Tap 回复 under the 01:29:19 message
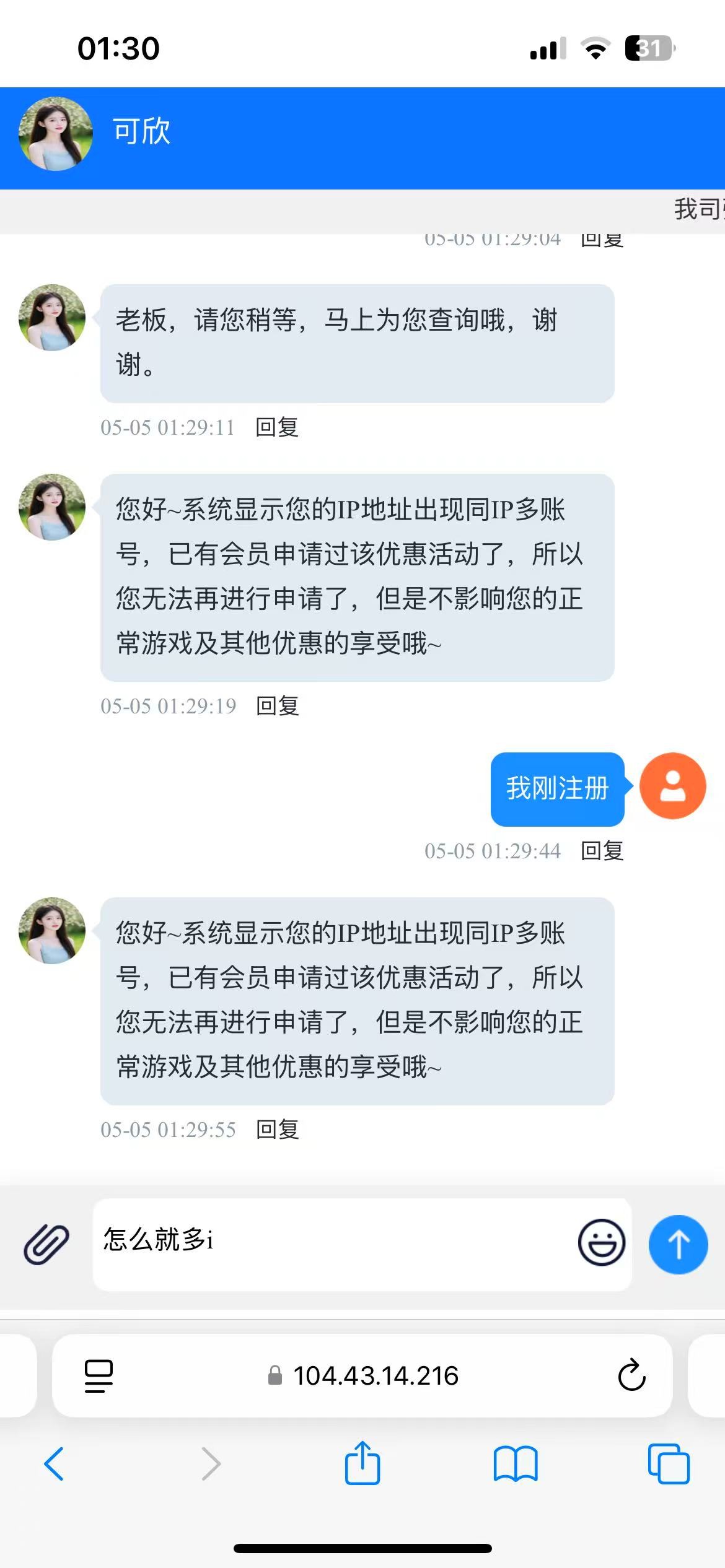Image resolution: width=725 pixels, height=1568 pixels. 278,706
